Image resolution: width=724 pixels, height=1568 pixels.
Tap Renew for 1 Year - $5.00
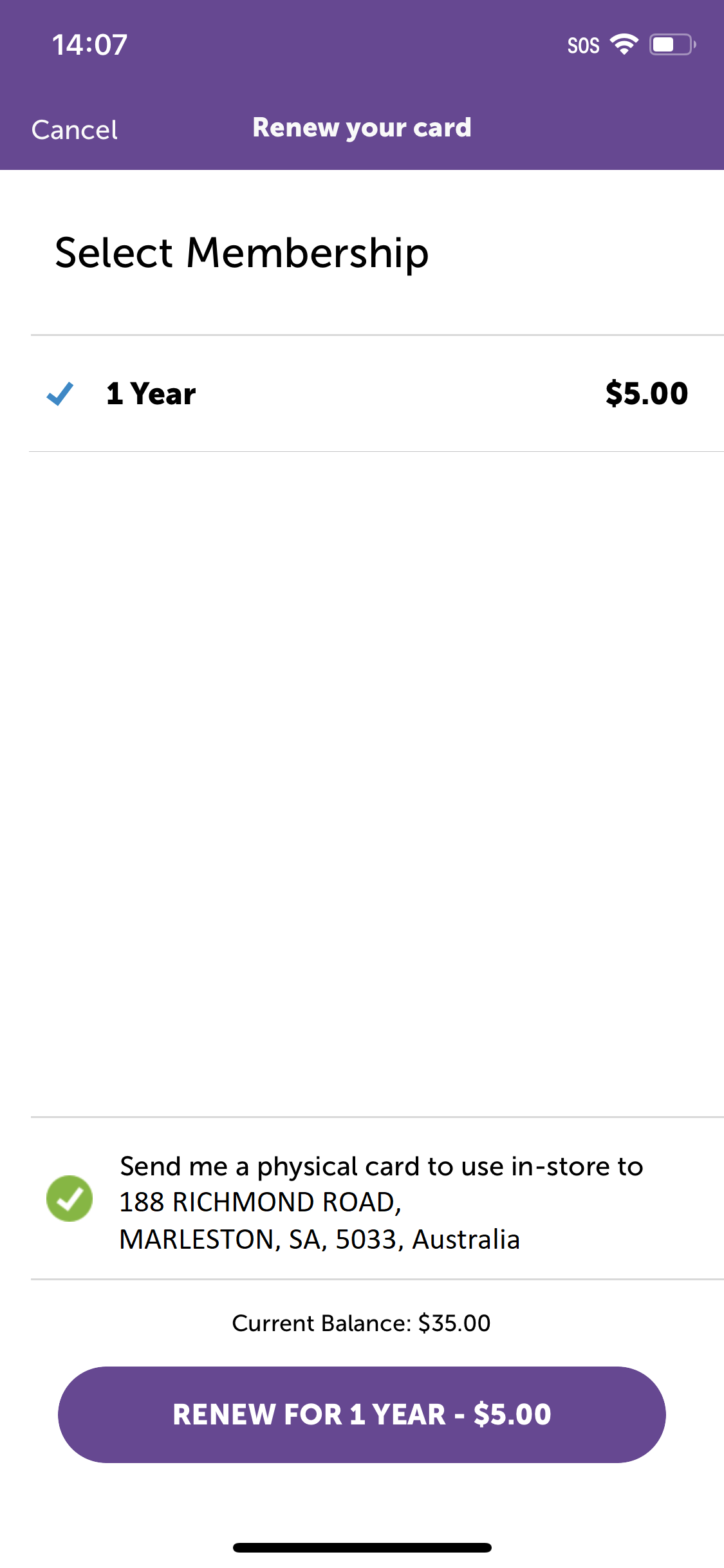coord(362,1415)
